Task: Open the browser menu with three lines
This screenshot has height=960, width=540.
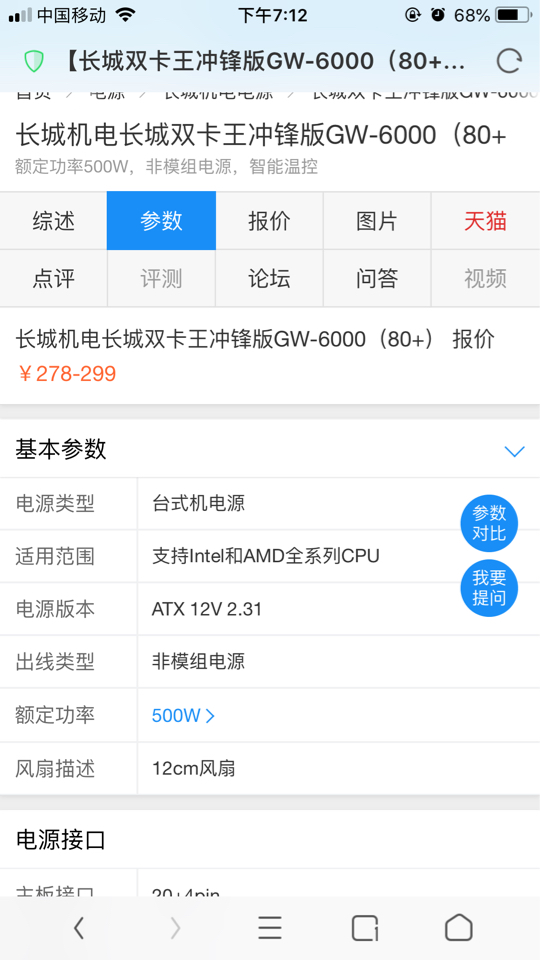Action: [269, 928]
